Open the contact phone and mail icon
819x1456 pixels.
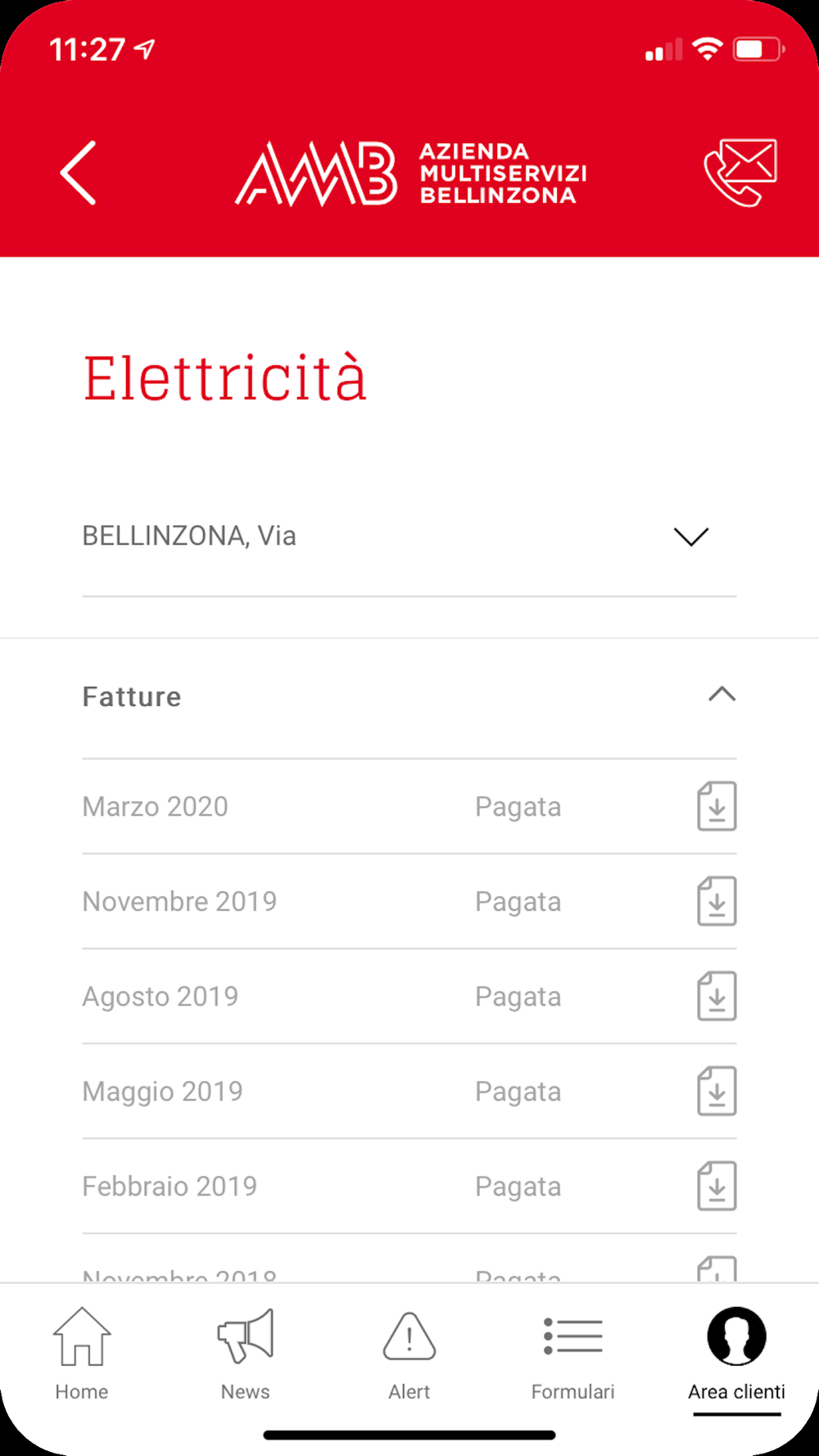coord(740,173)
